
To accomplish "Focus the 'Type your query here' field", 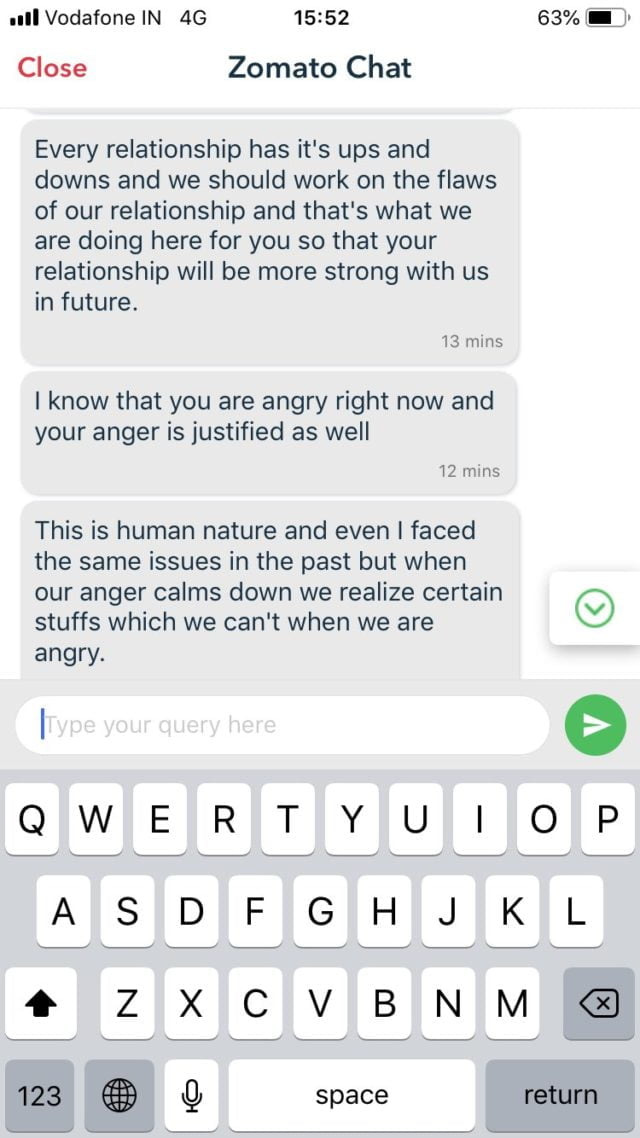I will click(282, 725).
